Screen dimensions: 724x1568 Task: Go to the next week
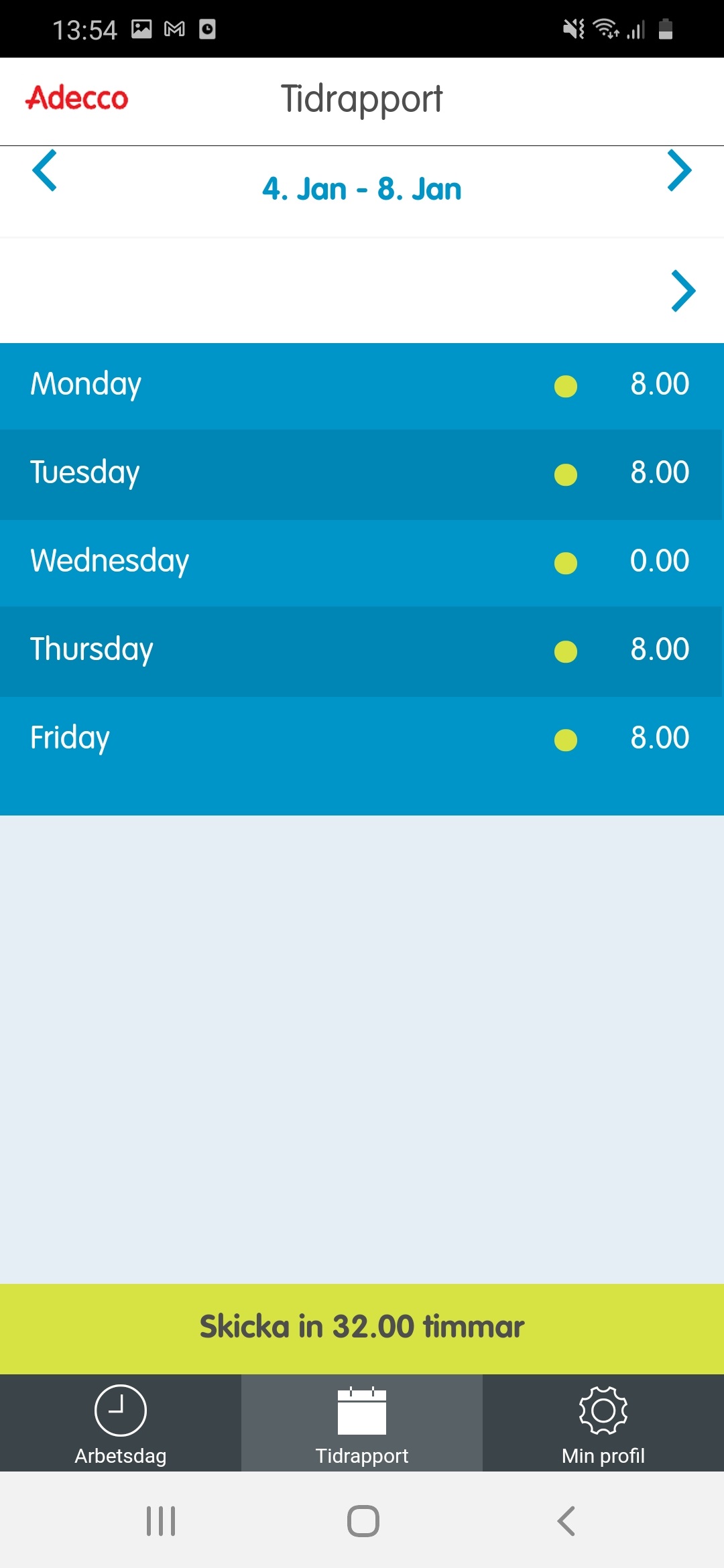pos(679,171)
